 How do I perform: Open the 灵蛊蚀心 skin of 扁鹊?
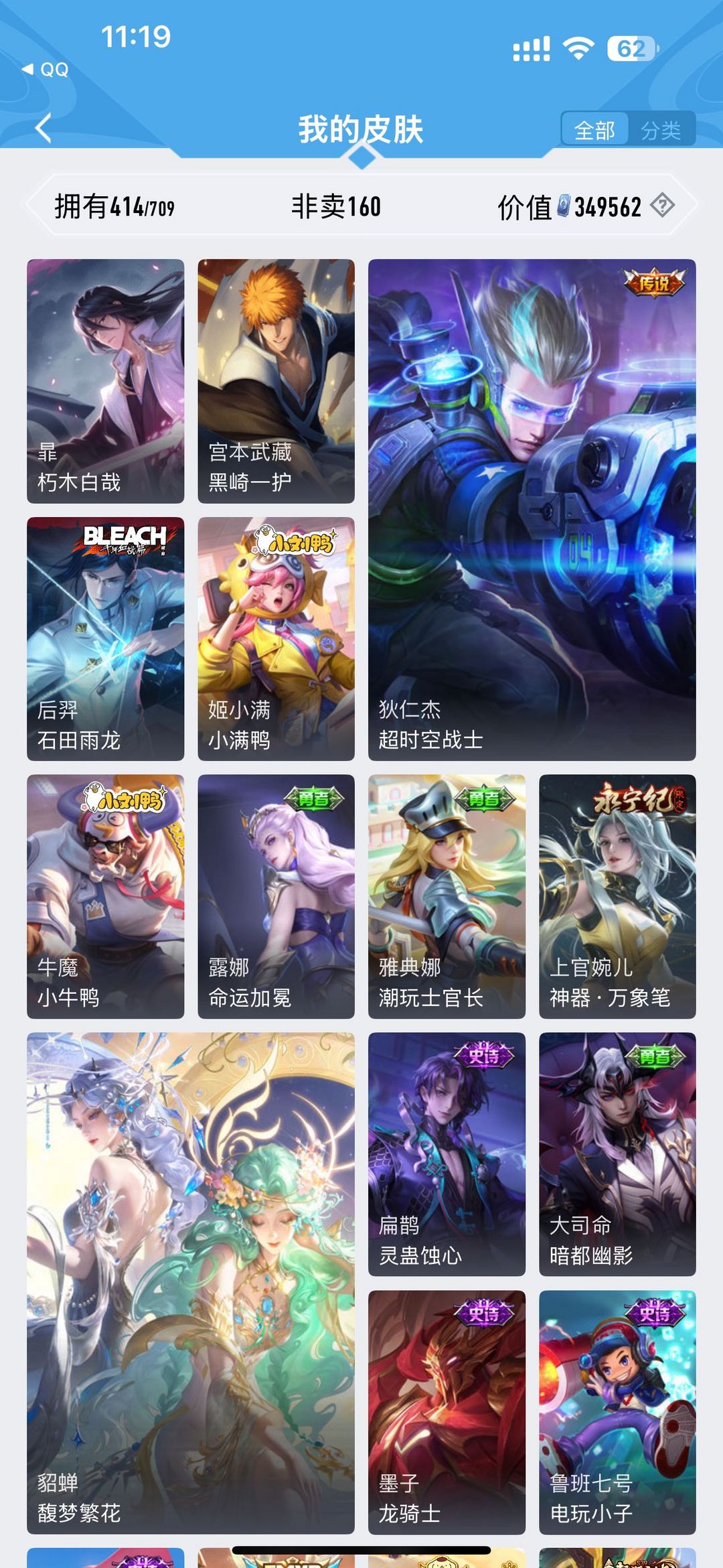tap(447, 1155)
